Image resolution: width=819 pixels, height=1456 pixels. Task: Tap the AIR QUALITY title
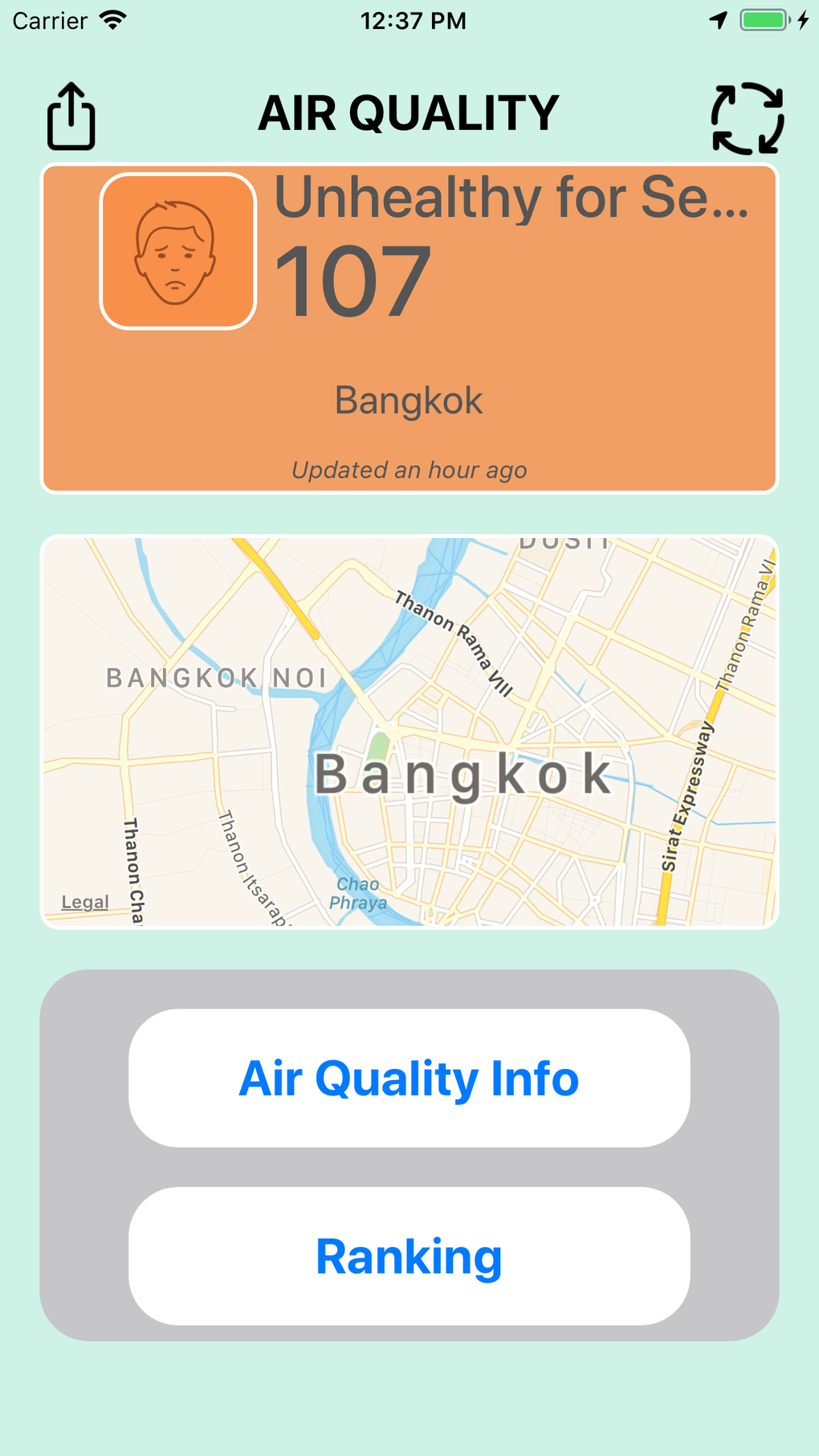point(409,112)
